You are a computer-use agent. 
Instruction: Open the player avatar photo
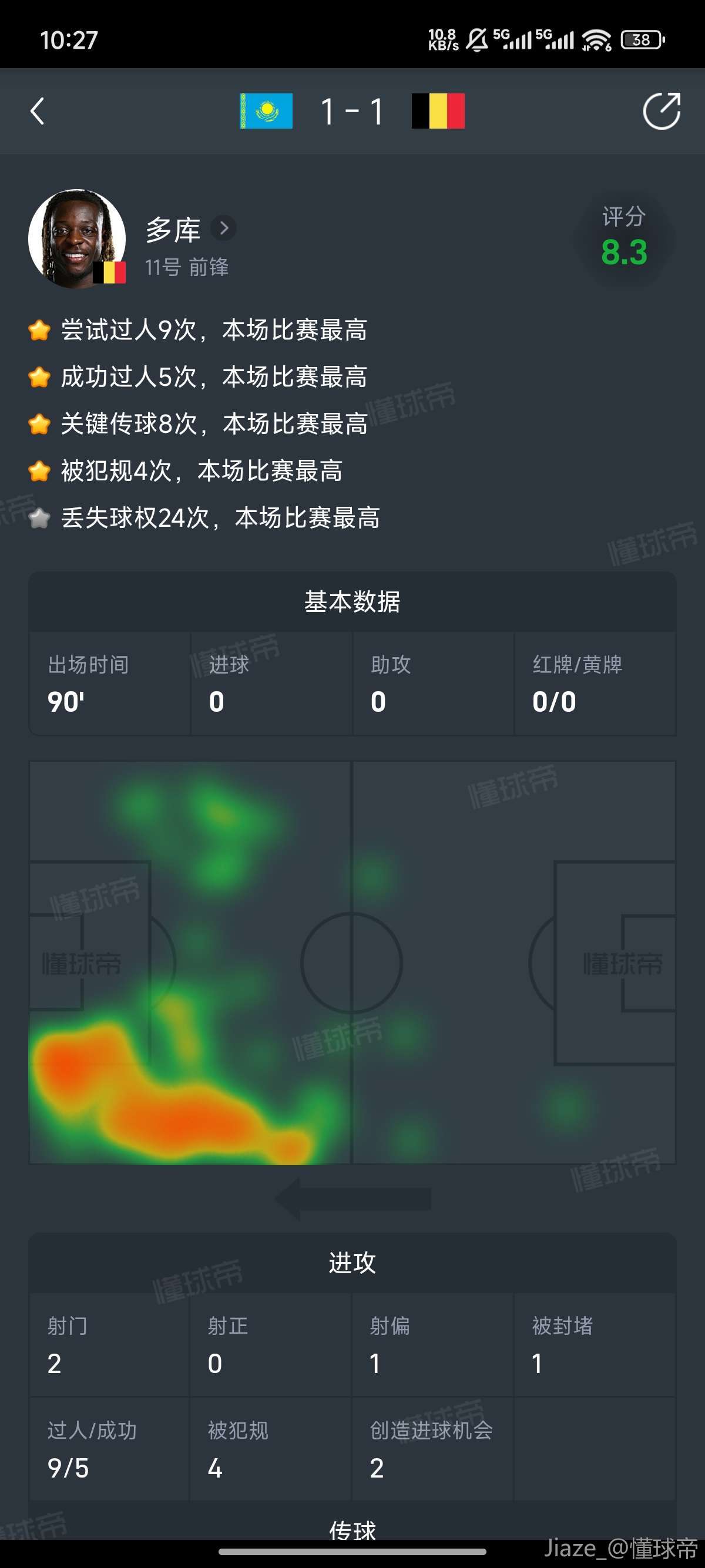coord(77,238)
